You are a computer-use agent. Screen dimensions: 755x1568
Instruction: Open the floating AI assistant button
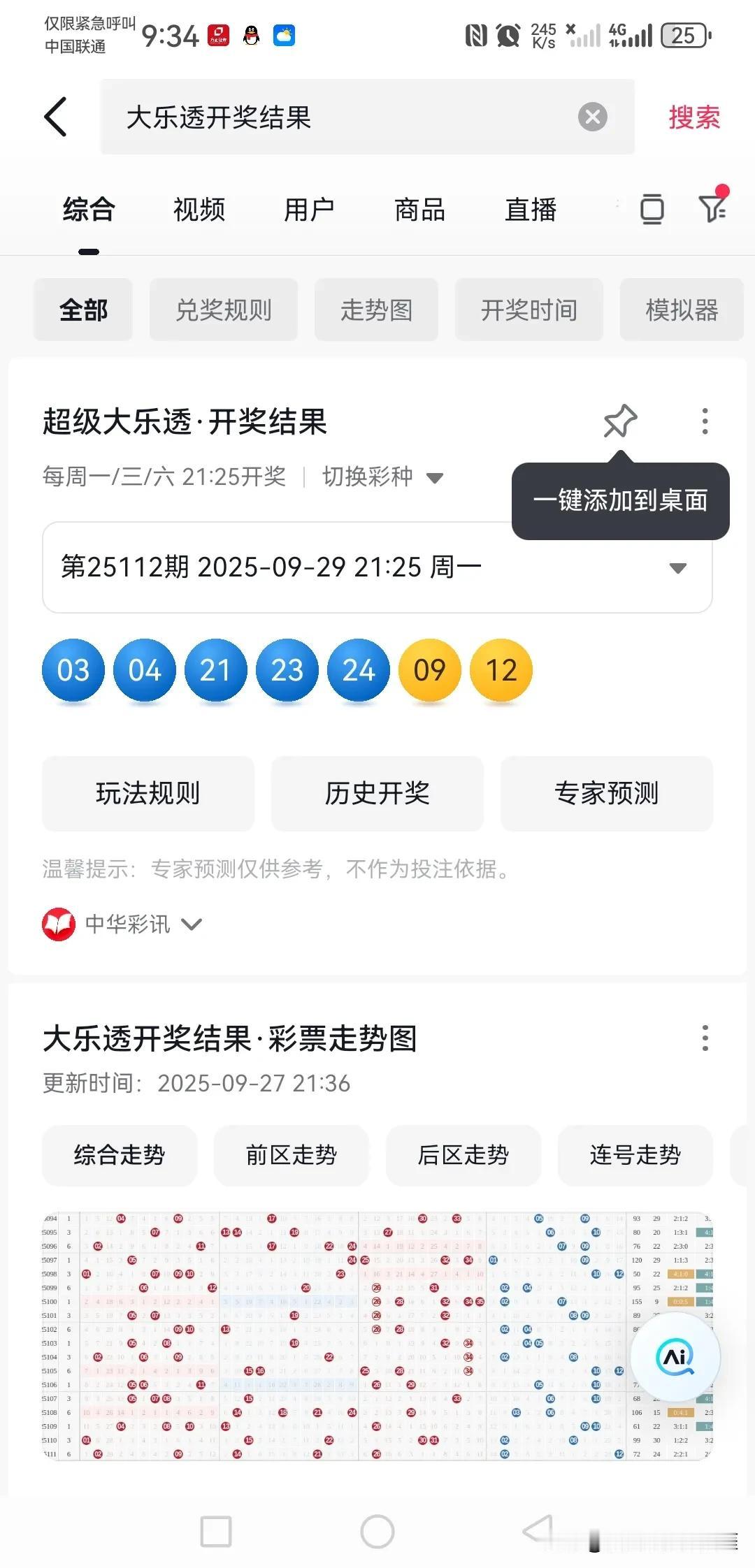coord(675,1357)
